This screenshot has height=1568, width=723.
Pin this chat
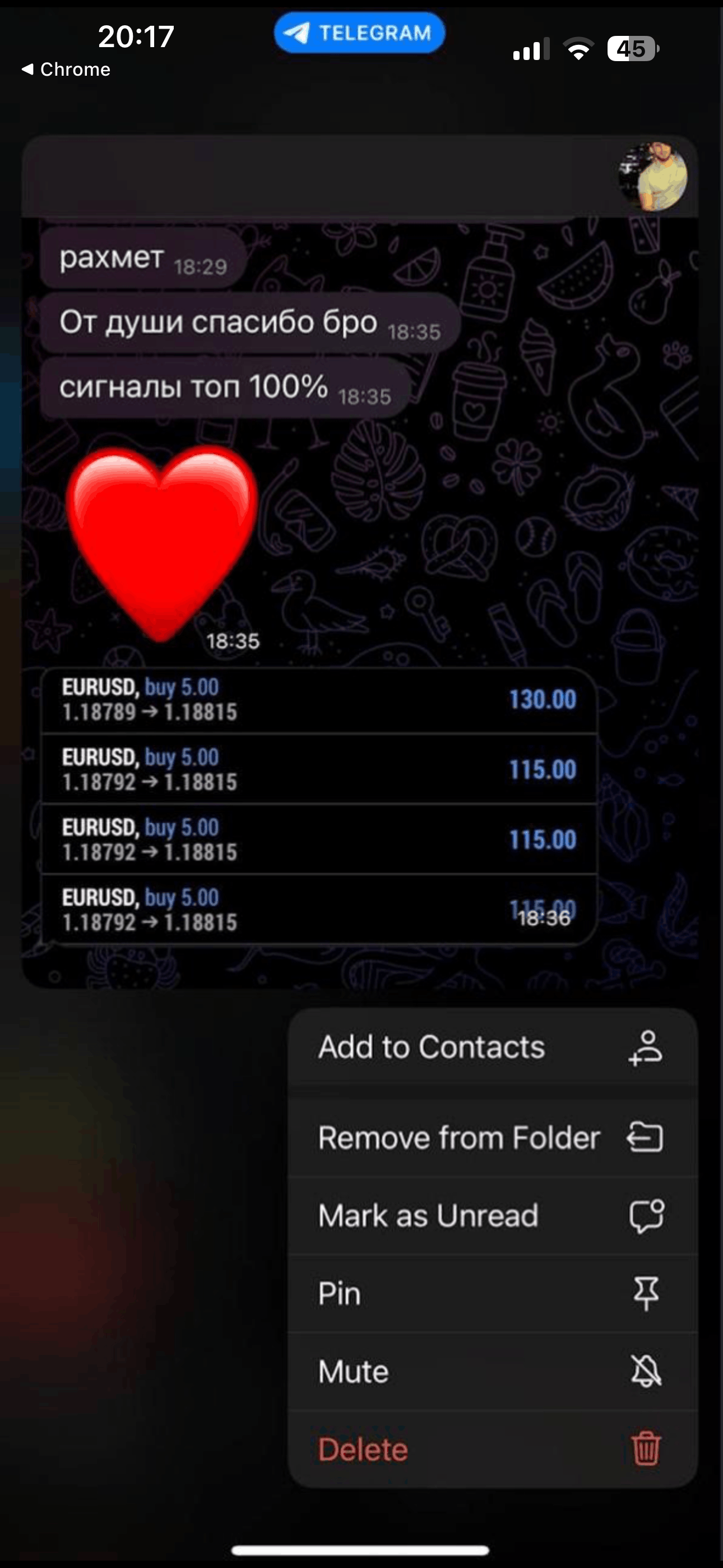[x=492, y=1293]
